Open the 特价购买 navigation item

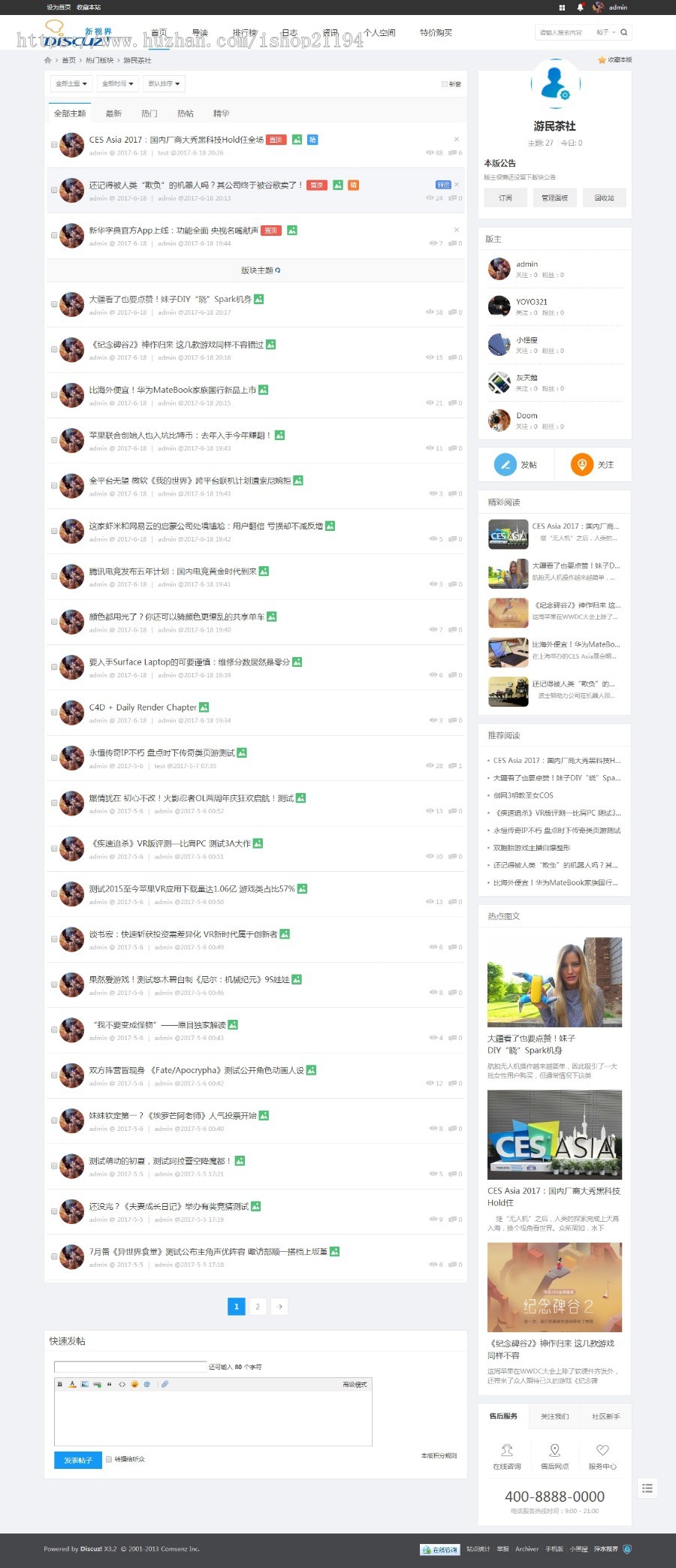point(436,33)
